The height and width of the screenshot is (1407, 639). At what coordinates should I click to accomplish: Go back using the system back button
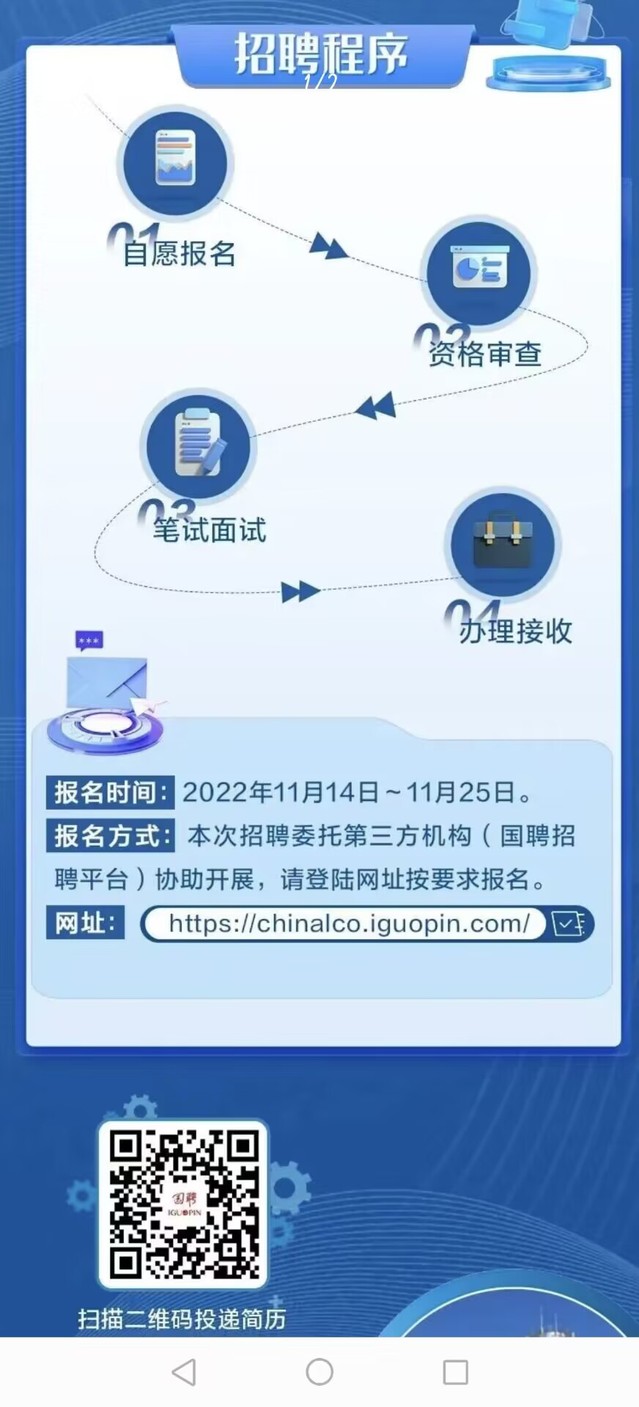(x=184, y=1372)
